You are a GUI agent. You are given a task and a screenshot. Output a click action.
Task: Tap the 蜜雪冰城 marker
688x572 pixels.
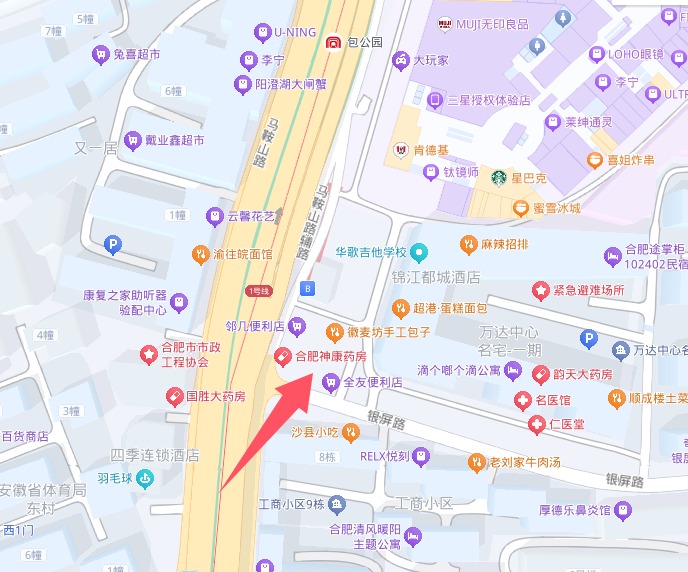520,208
